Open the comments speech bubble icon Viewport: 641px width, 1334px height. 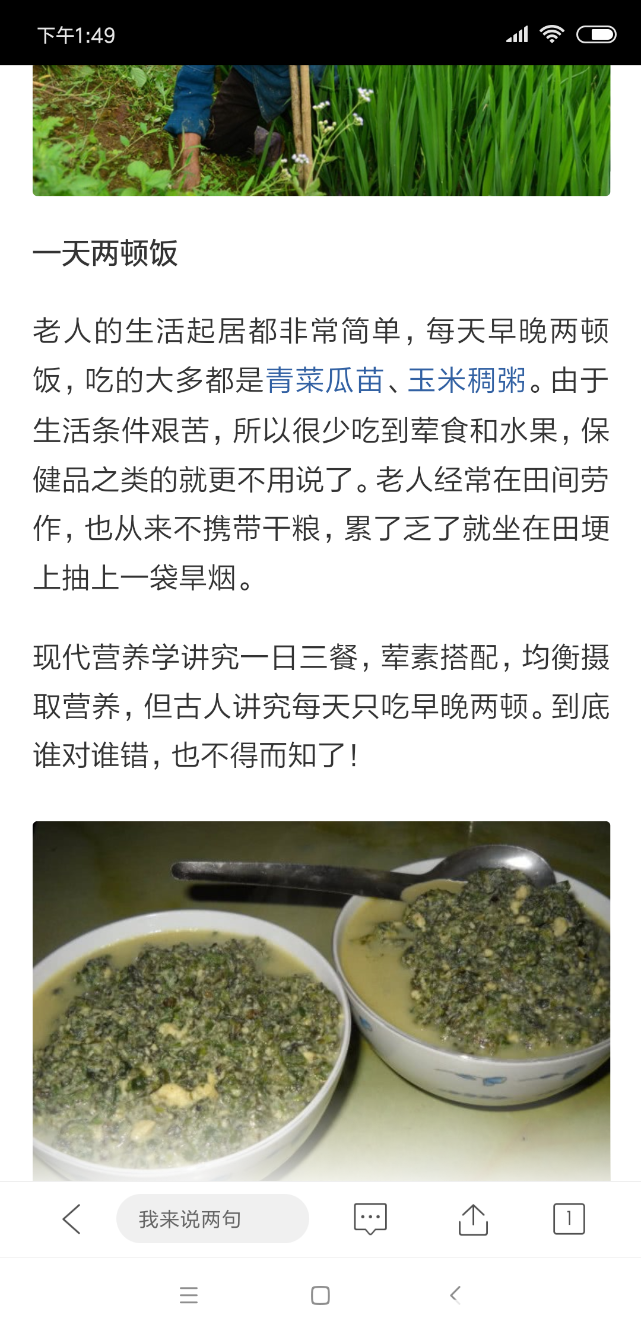pos(370,1219)
